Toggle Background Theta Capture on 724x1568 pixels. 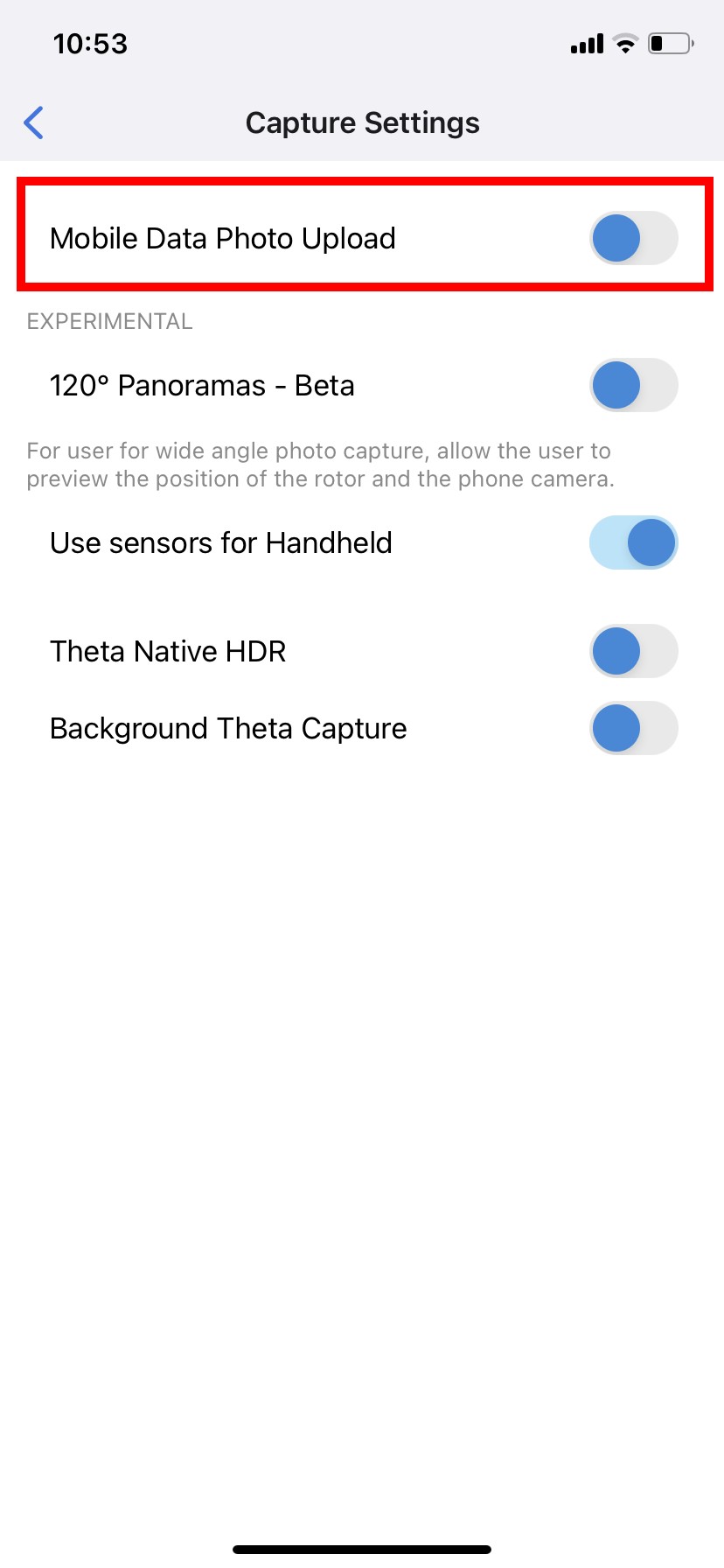point(634,728)
